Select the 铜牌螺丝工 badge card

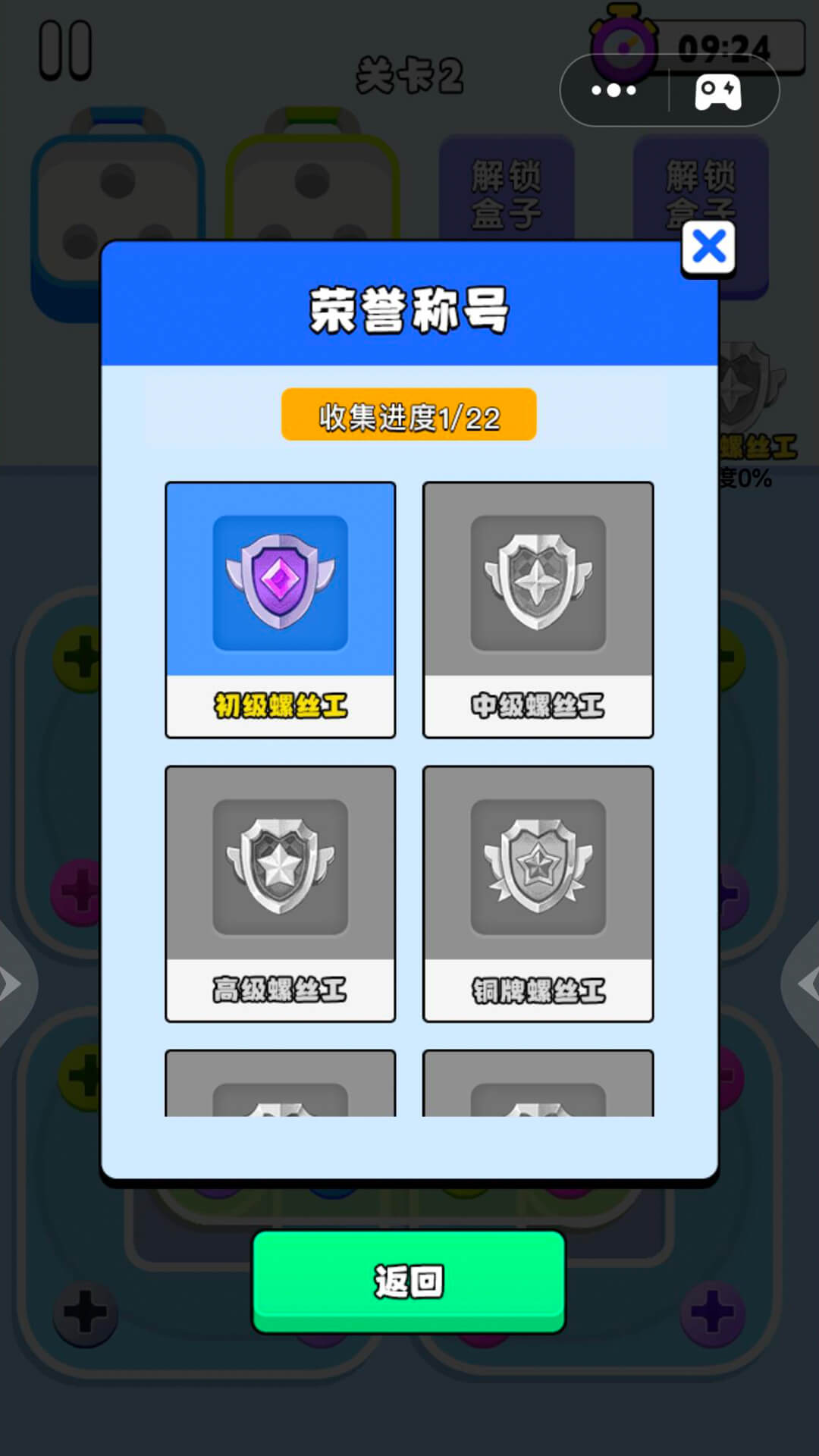(x=538, y=893)
